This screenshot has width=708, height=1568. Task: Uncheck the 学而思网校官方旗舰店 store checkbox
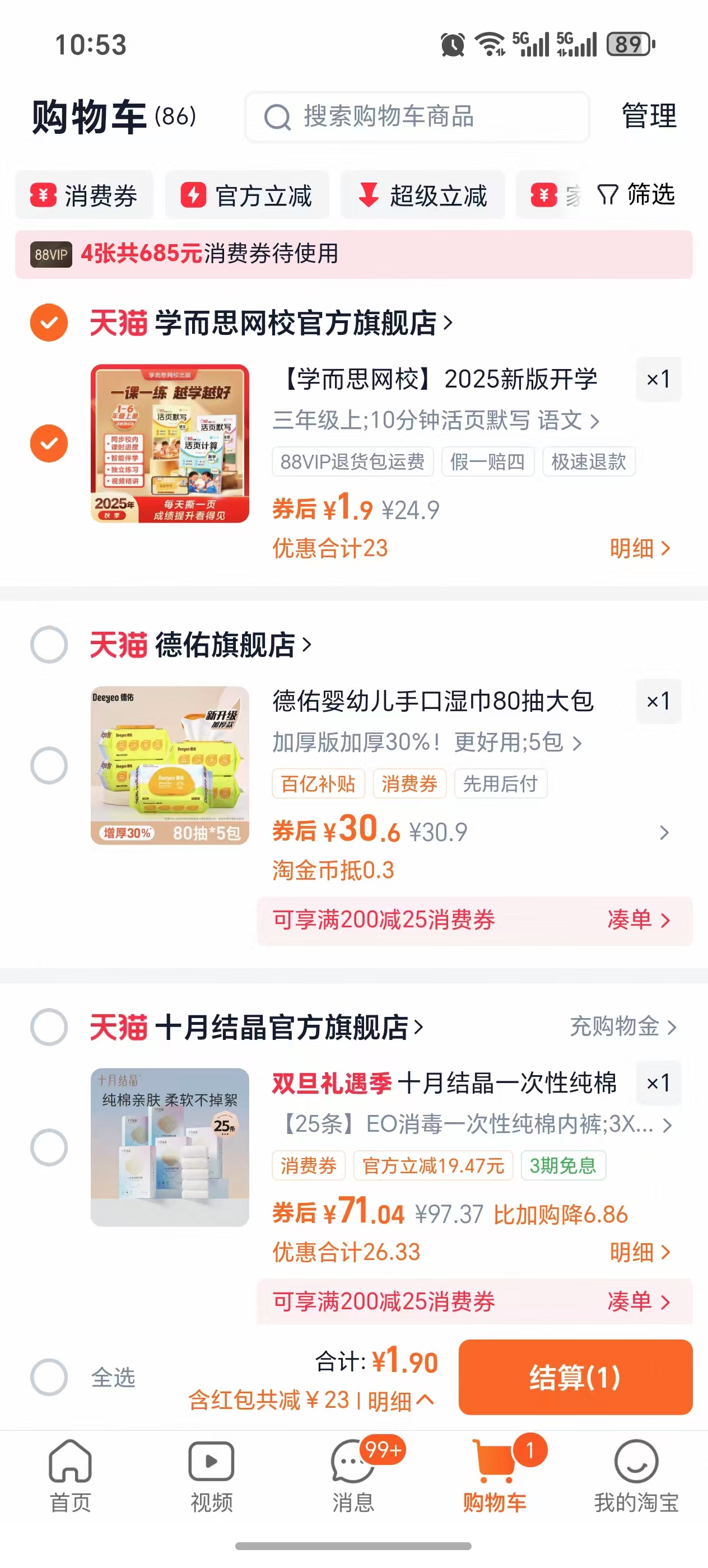point(49,323)
